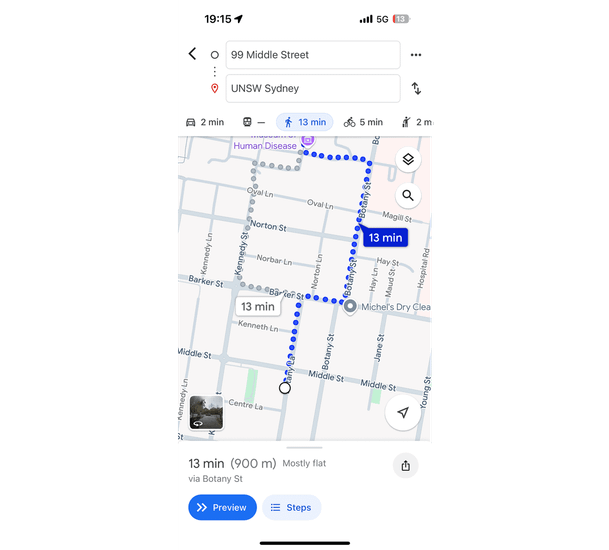This screenshot has width=609, height=550.
Task: Search along the route
Action: tap(407, 196)
